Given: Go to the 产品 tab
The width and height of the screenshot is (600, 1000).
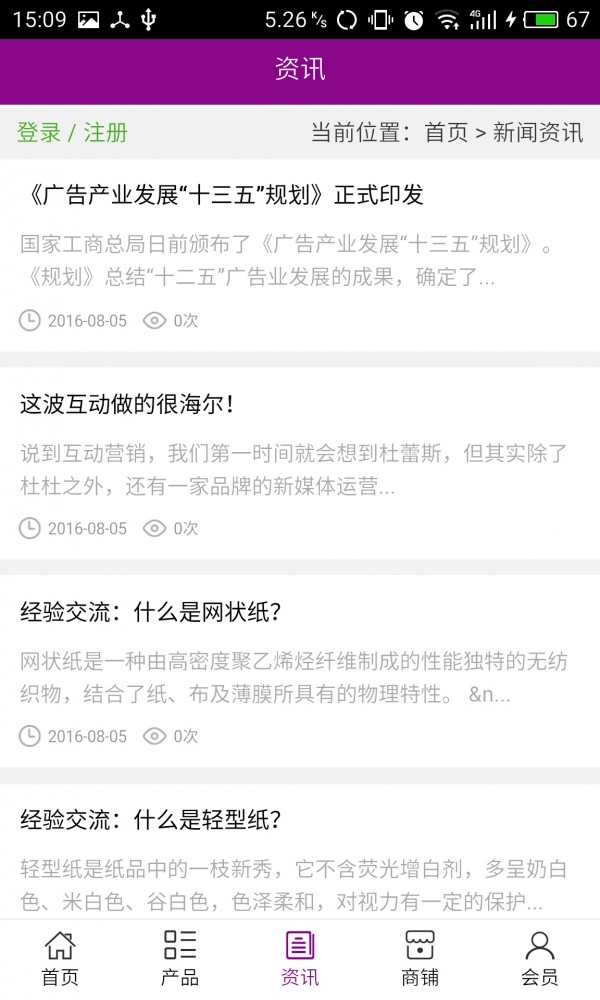Looking at the screenshot, I should point(180,959).
